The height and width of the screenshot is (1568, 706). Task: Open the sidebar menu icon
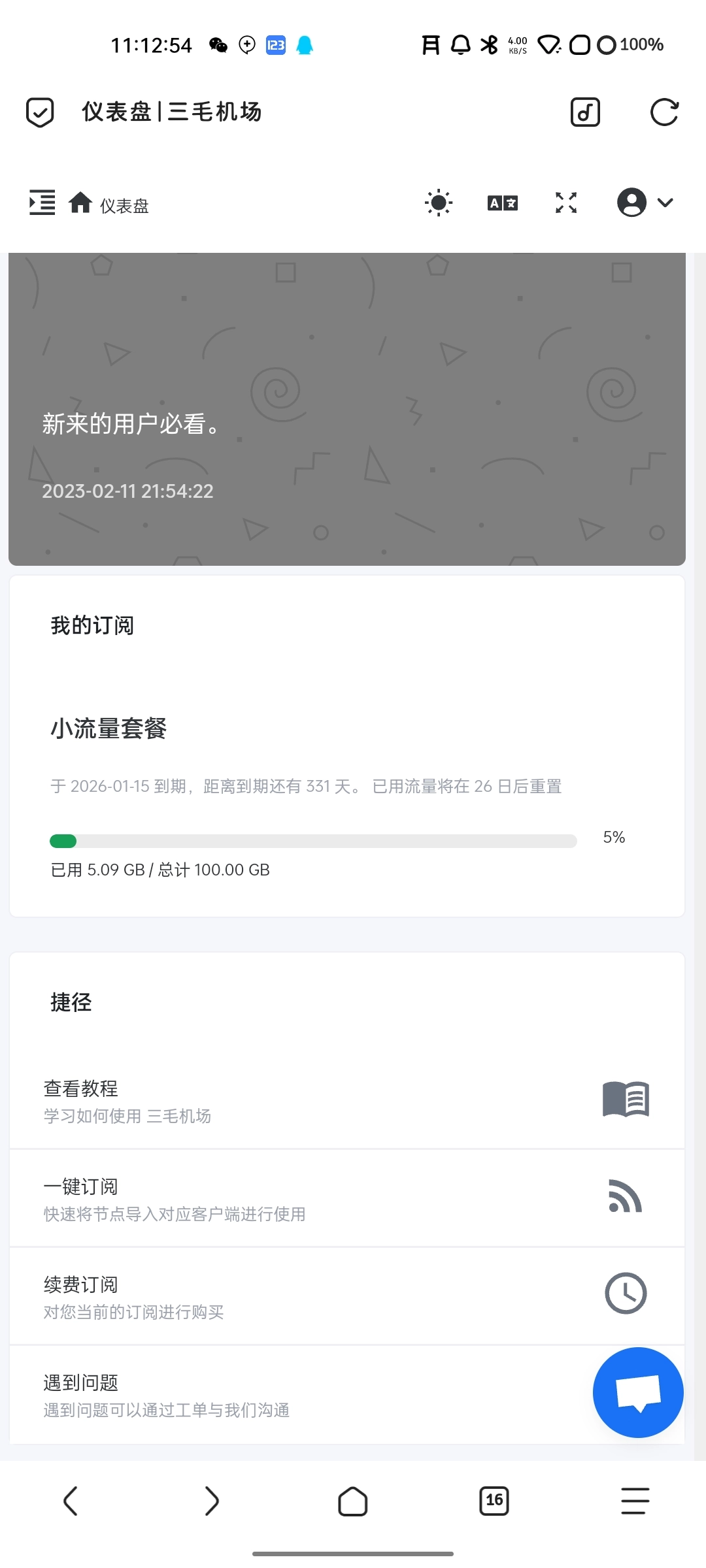41,203
